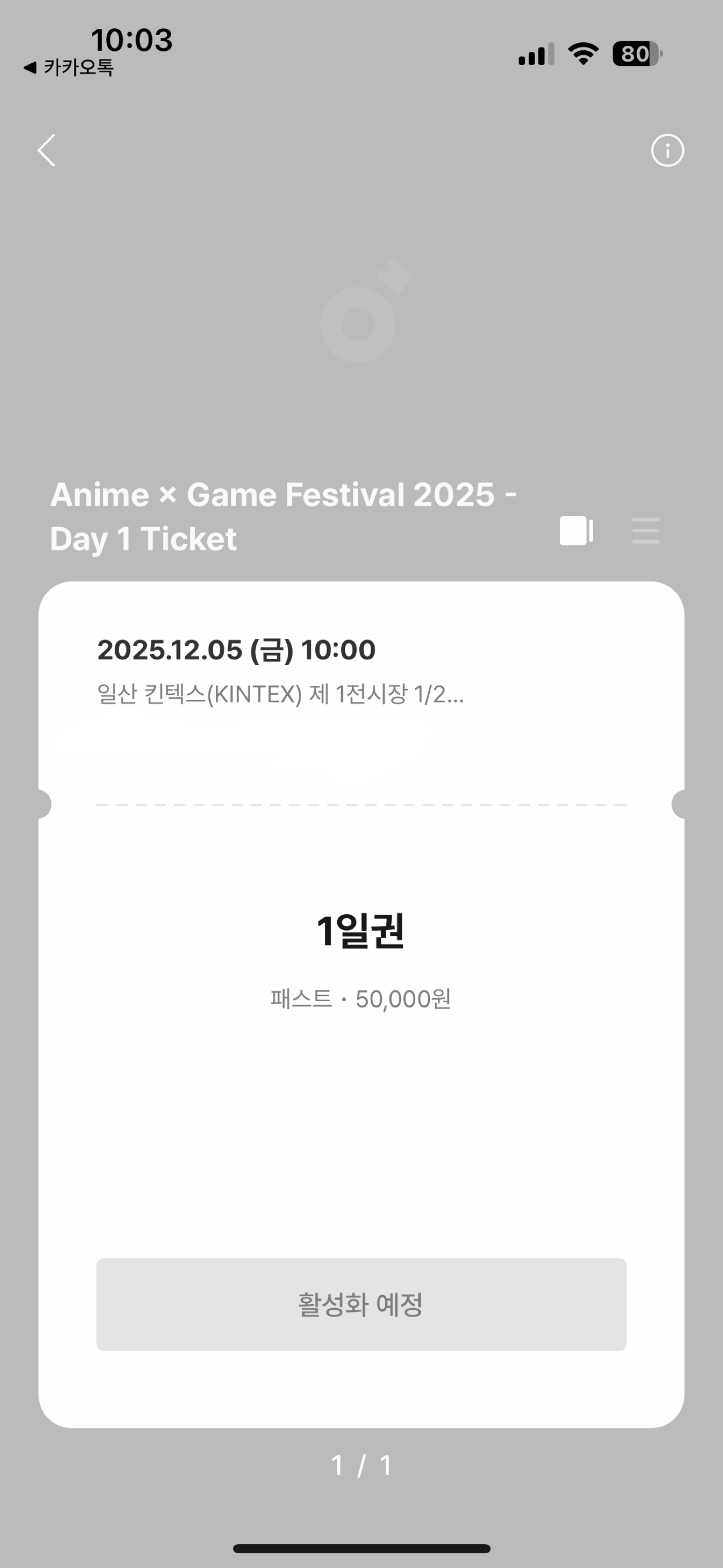Open the ticket info icon
Image resolution: width=723 pixels, height=1568 pixels.
667,150
